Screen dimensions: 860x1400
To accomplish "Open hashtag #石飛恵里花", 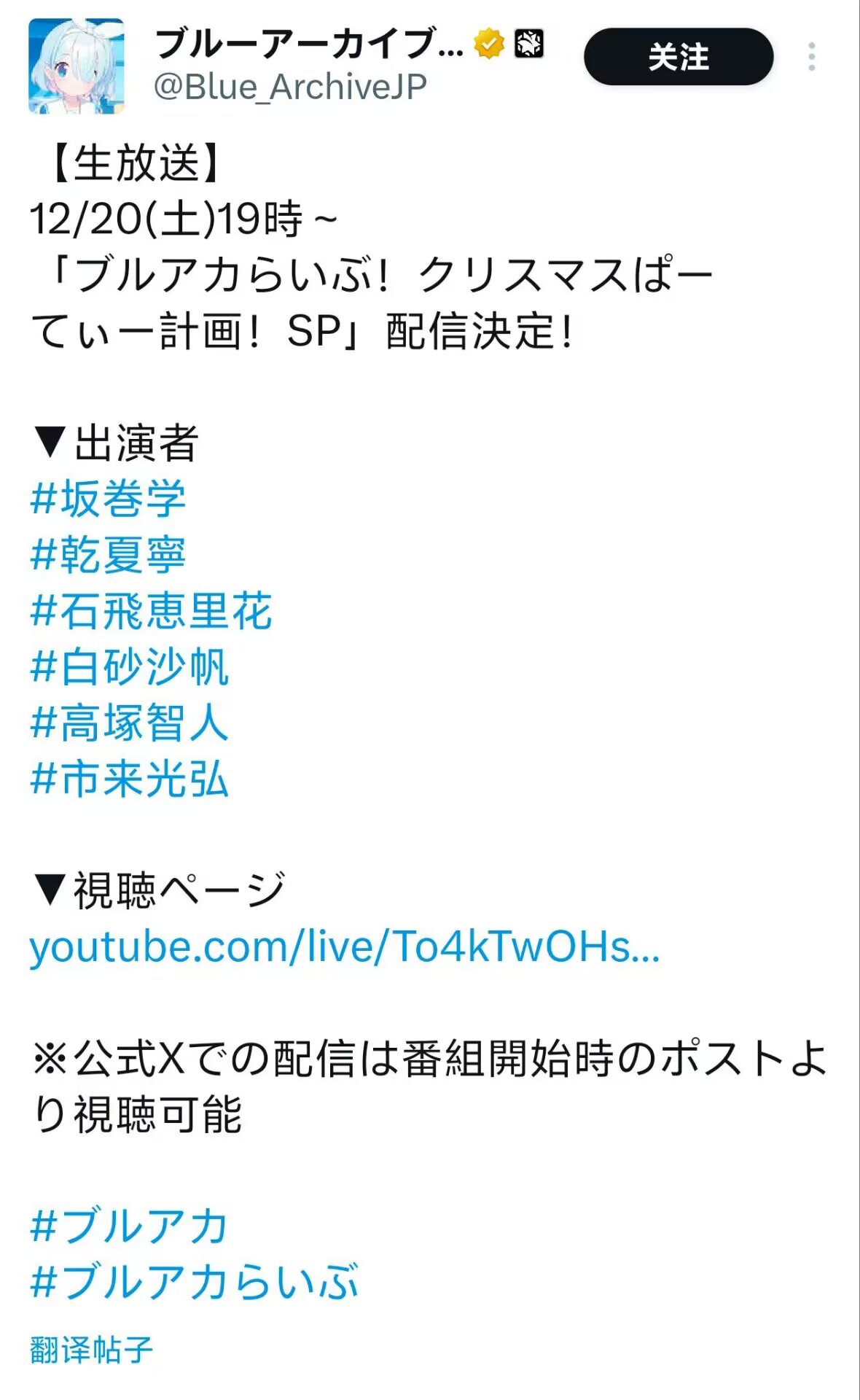I will click(x=151, y=611).
